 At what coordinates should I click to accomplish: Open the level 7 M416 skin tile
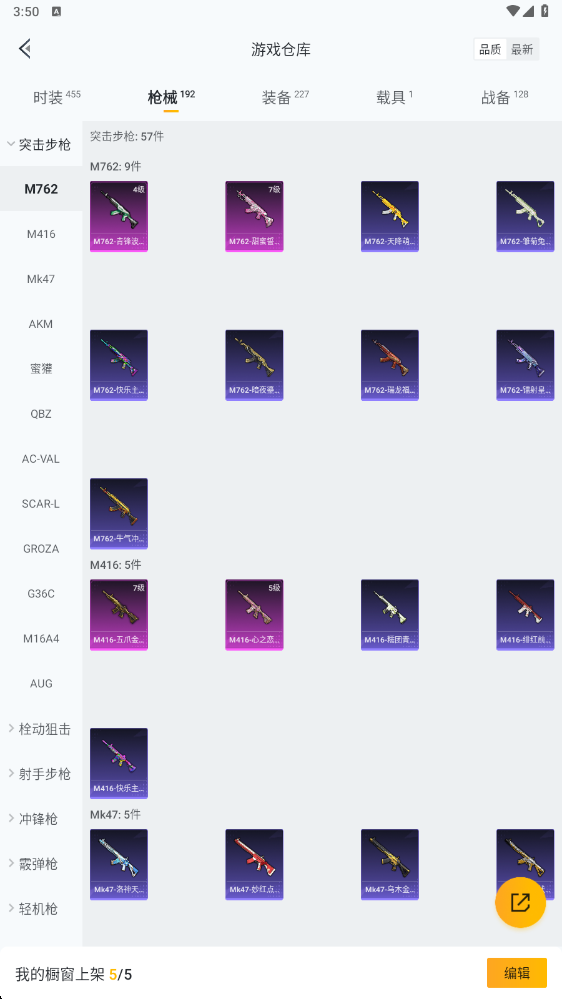coord(119,614)
